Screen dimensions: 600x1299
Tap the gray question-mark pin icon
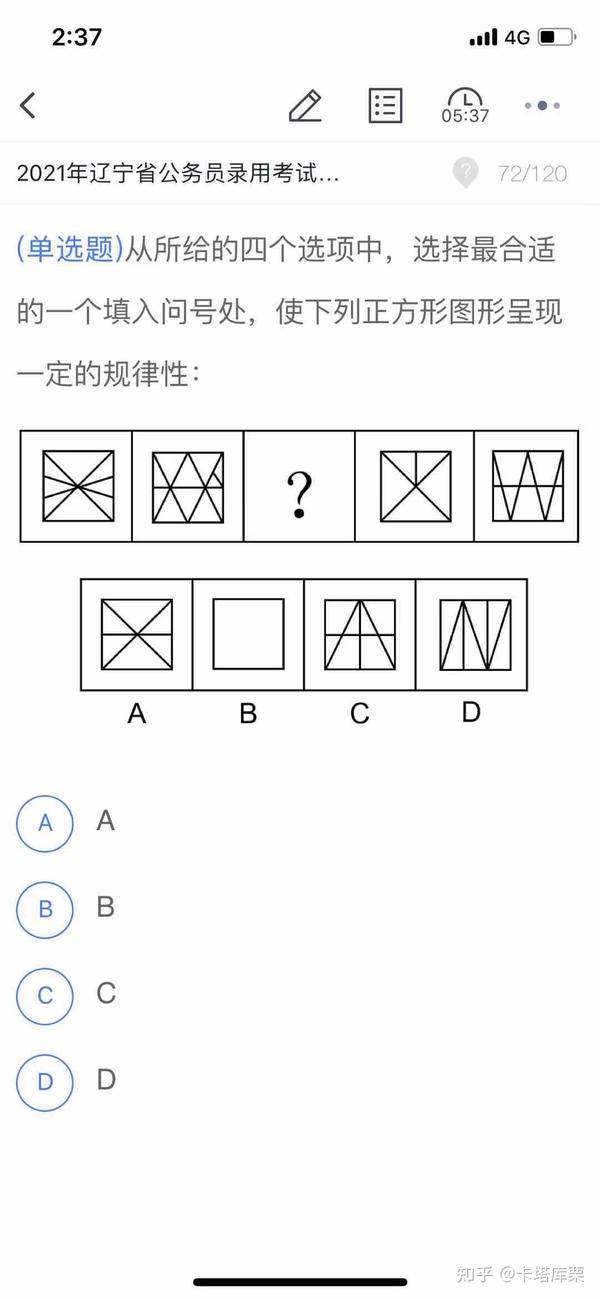465,173
